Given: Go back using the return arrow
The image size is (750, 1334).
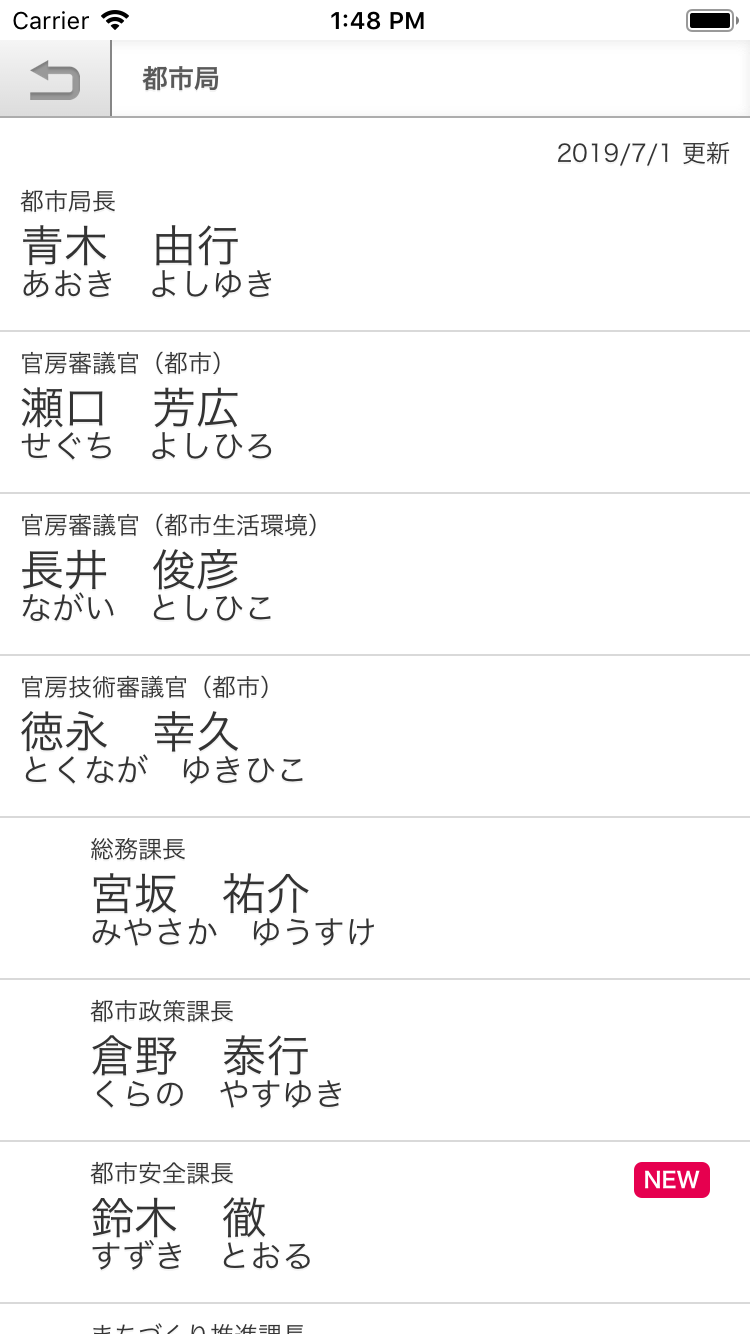Looking at the screenshot, I should coord(55,80).
